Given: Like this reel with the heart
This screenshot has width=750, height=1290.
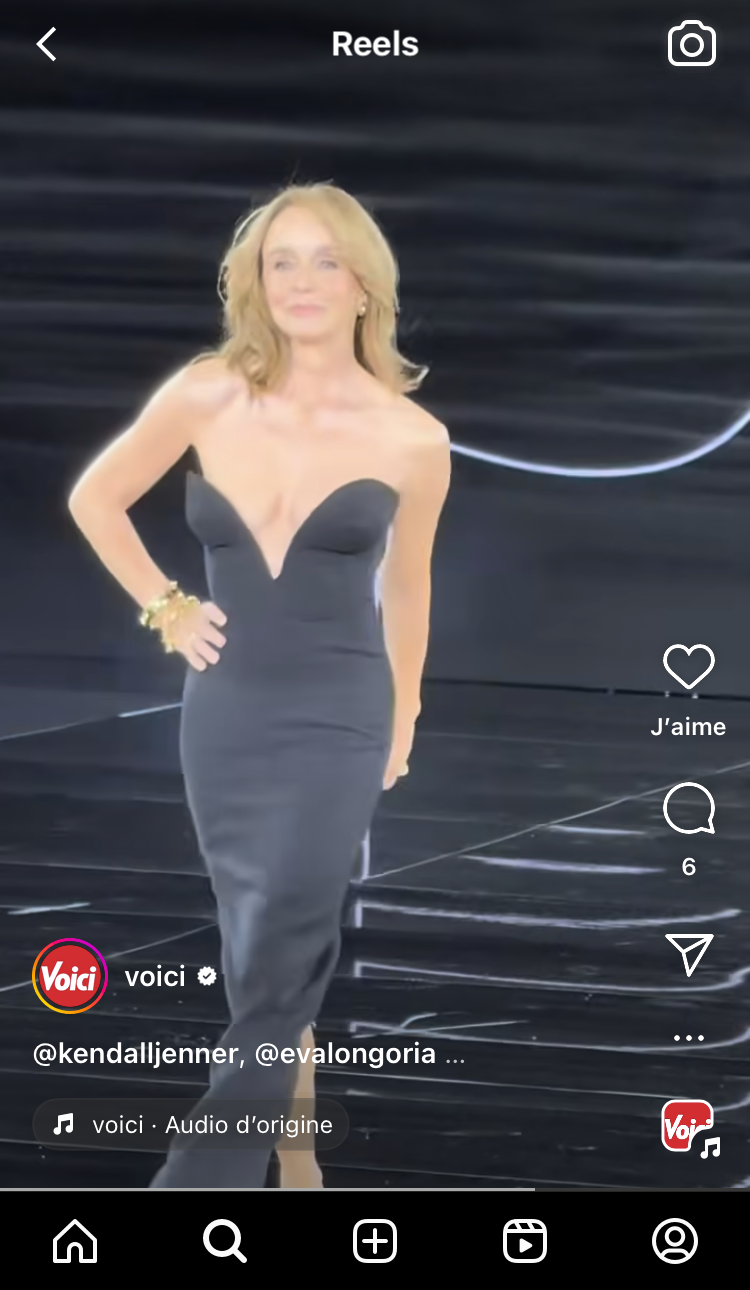Looking at the screenshot, I should [689, 667].
